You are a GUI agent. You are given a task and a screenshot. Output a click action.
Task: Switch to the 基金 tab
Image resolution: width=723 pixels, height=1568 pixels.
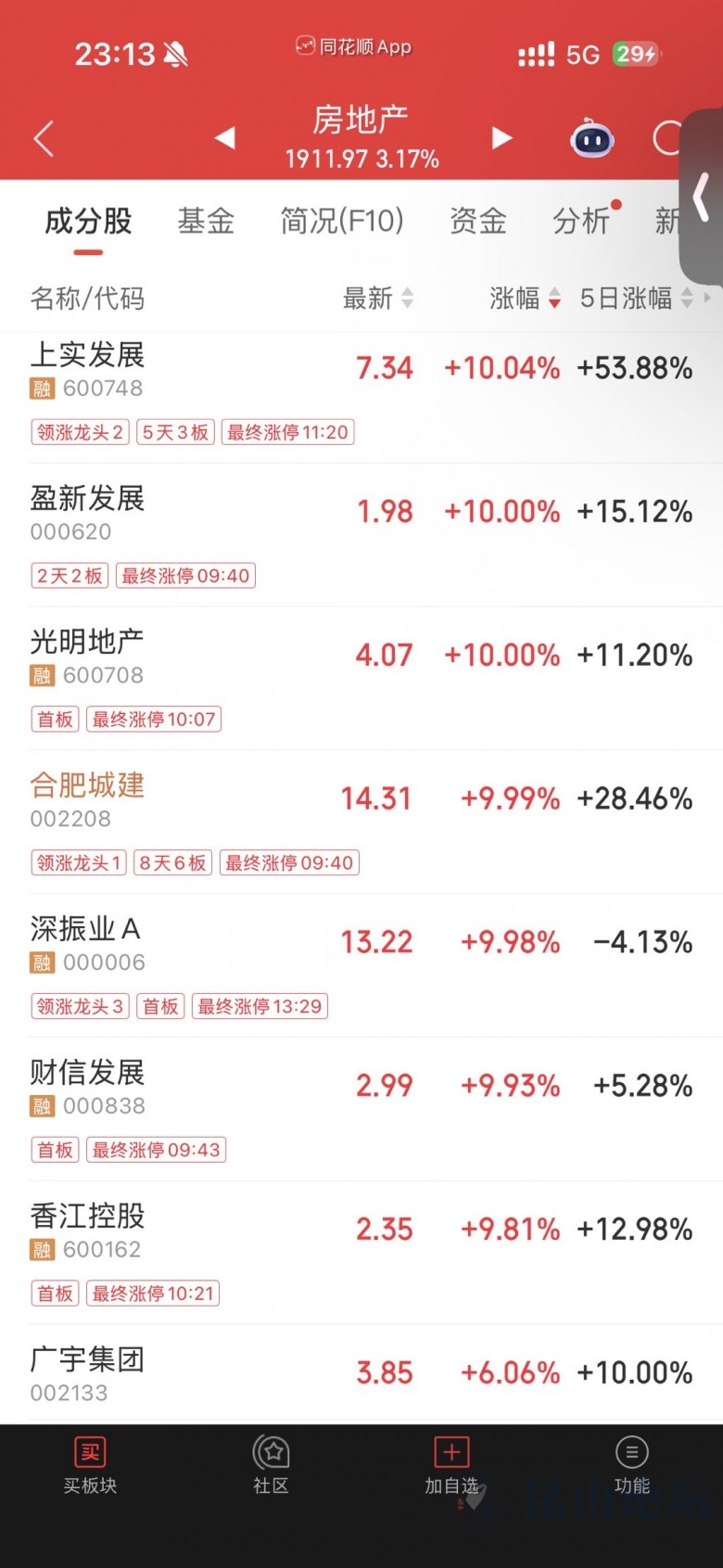coord(205,221)
